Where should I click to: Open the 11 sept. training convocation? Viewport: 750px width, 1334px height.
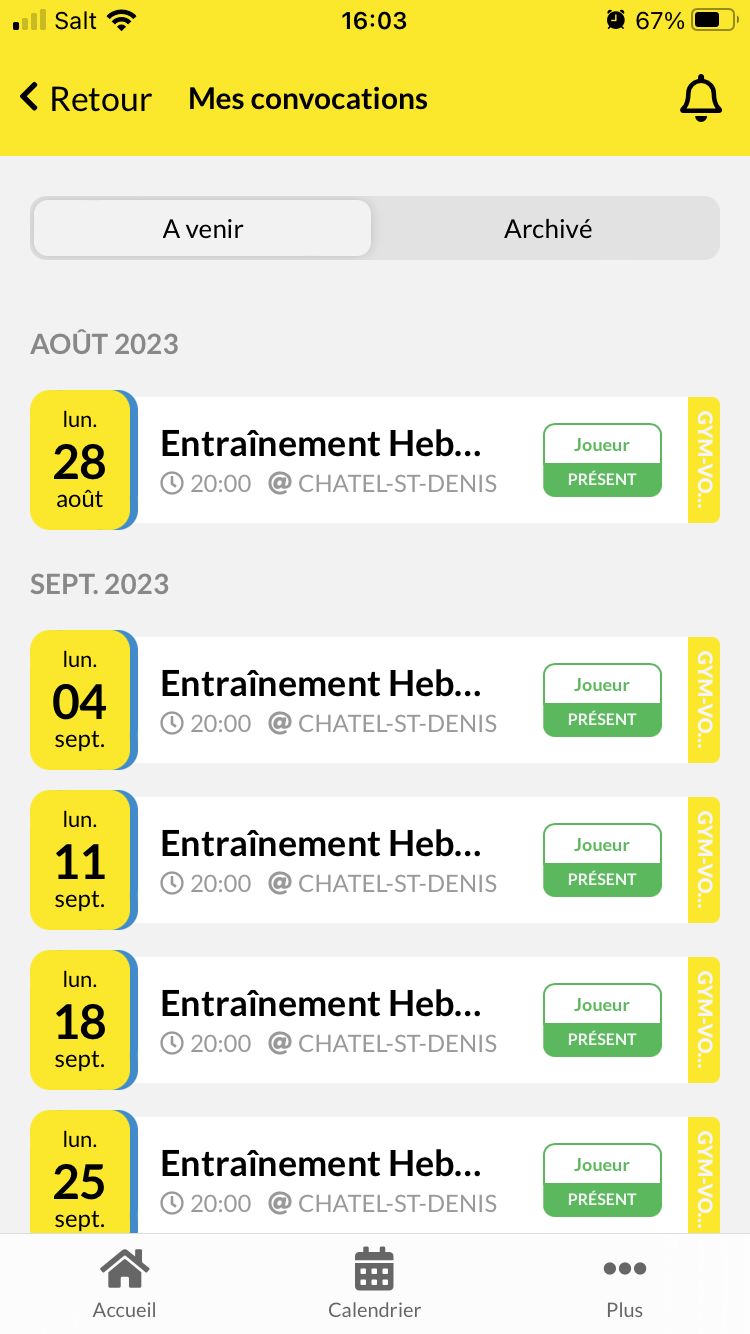(375, 860)
